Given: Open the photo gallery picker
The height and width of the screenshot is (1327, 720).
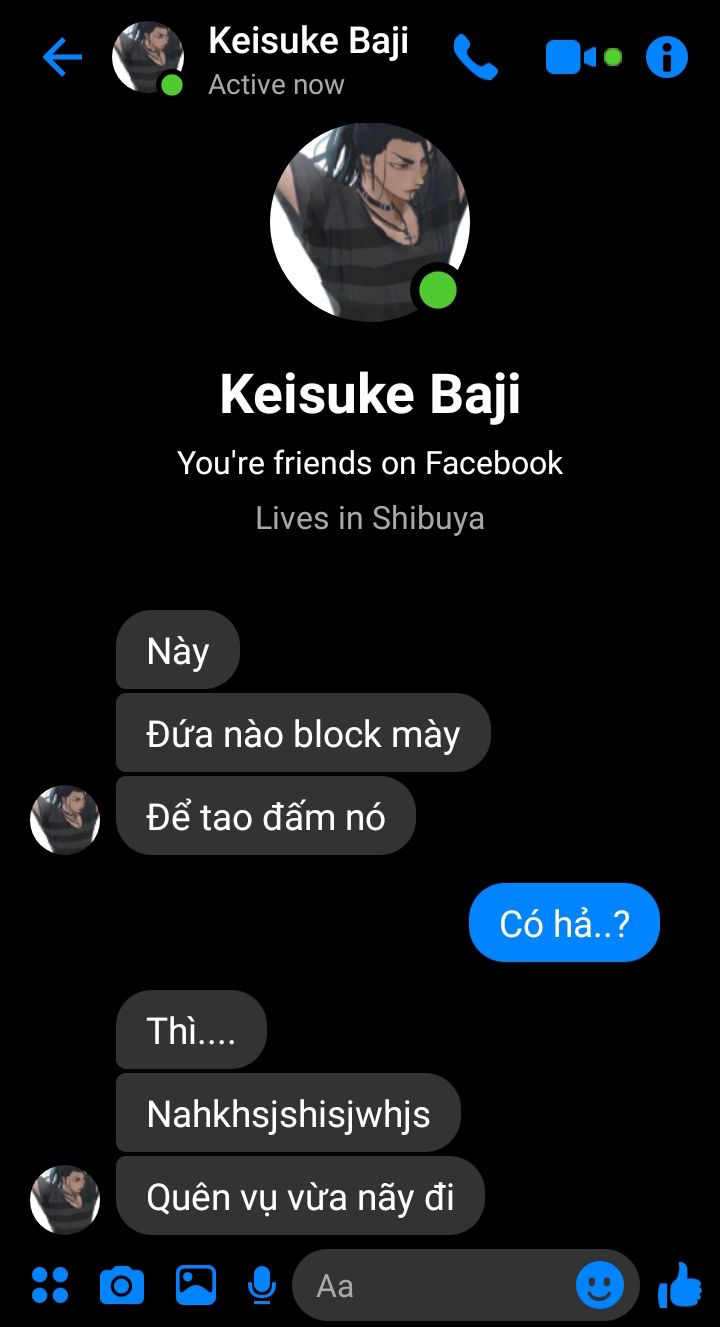Looking at the screenshot, I should coord(196,1285).
